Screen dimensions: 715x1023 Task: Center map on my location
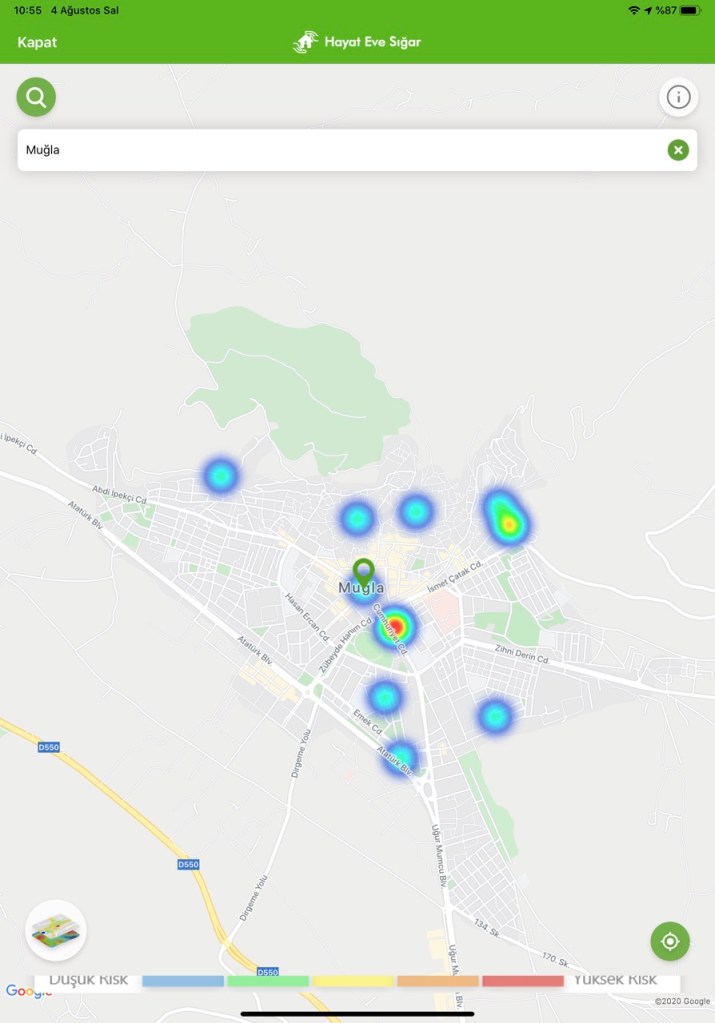pos(670,941)
